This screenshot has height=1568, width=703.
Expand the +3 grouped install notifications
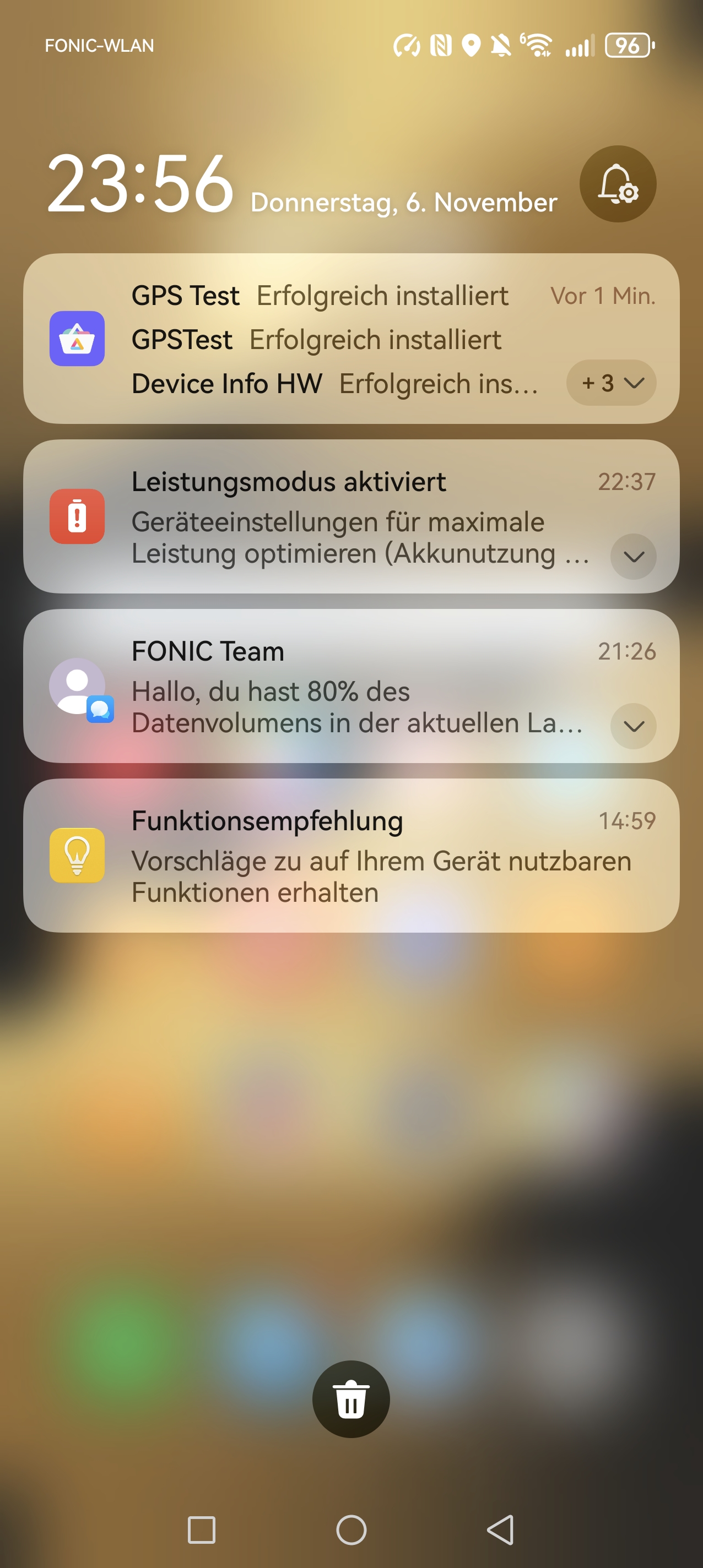point(610,383)
